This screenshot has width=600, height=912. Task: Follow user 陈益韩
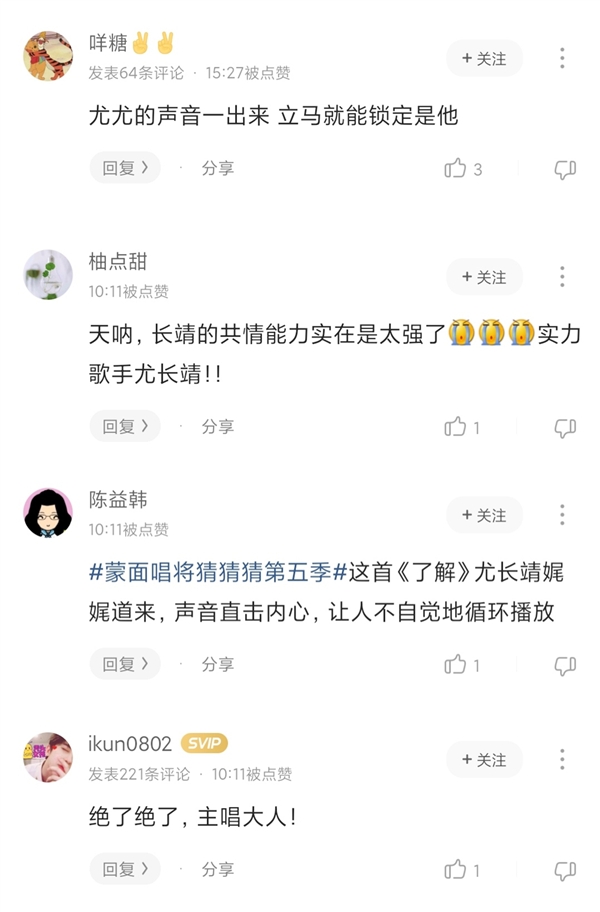pos(484,515)
